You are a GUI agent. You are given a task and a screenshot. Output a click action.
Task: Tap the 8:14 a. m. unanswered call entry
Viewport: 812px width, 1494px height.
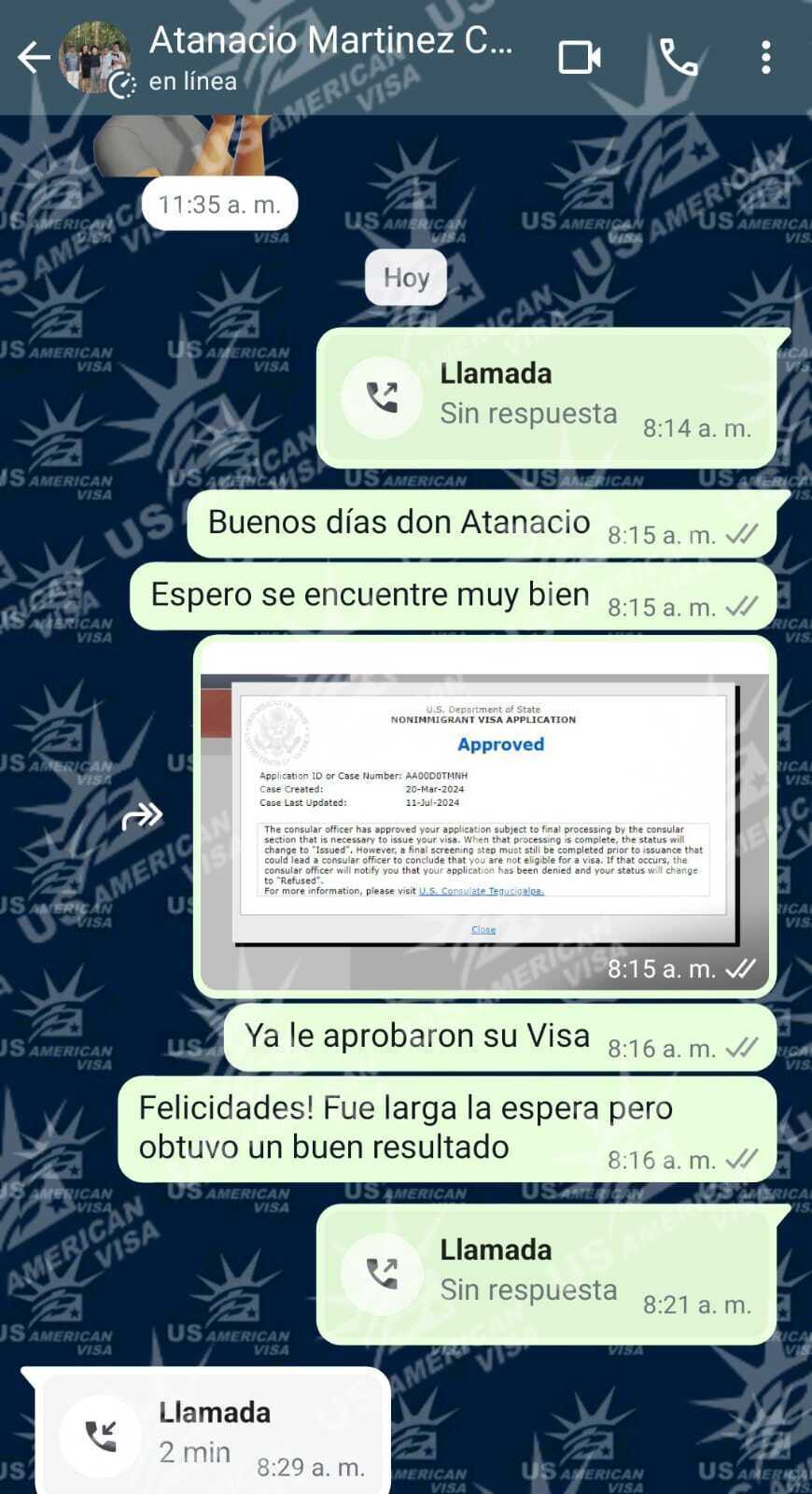tap(546, 398)
